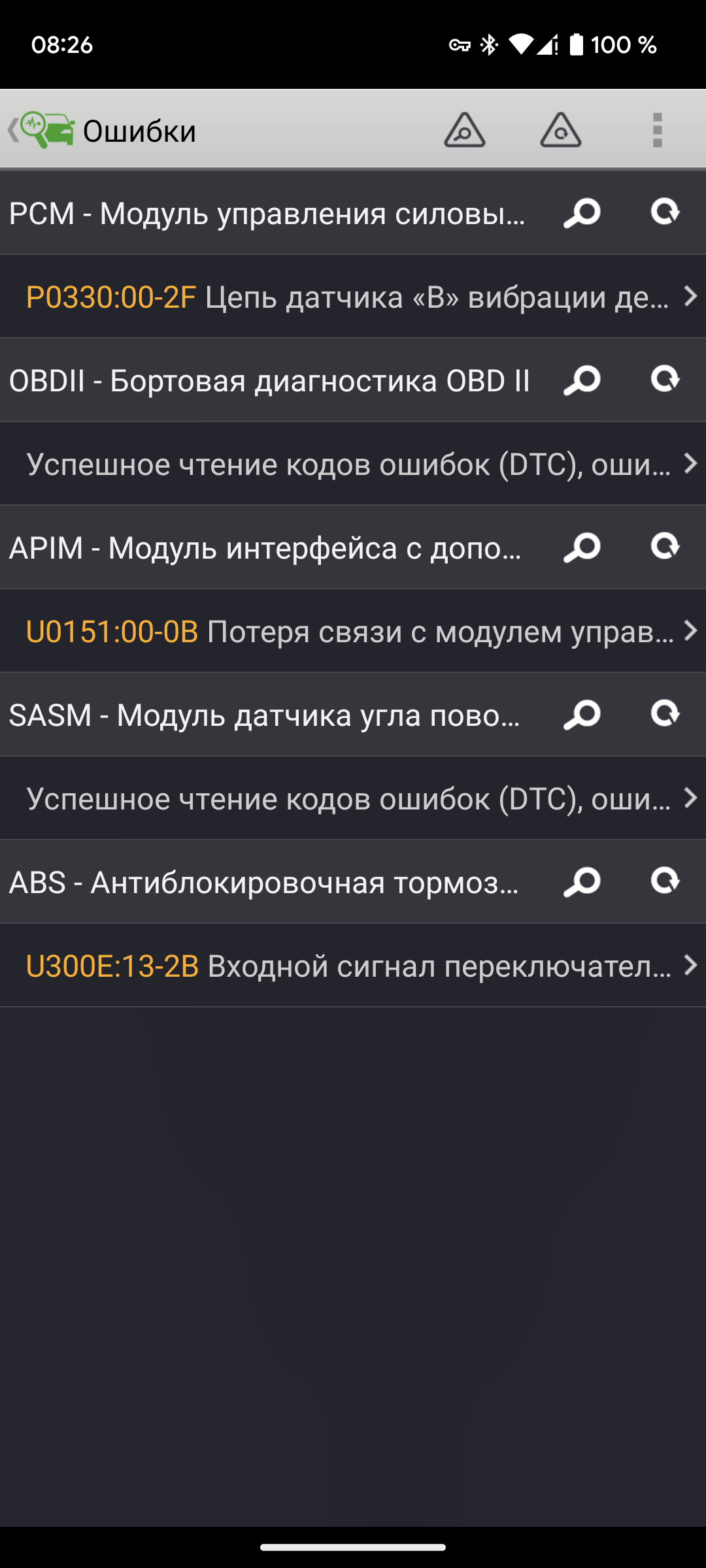Reset ABS module fault codes
Screen dimensions: 706x1568
(665, 882)
